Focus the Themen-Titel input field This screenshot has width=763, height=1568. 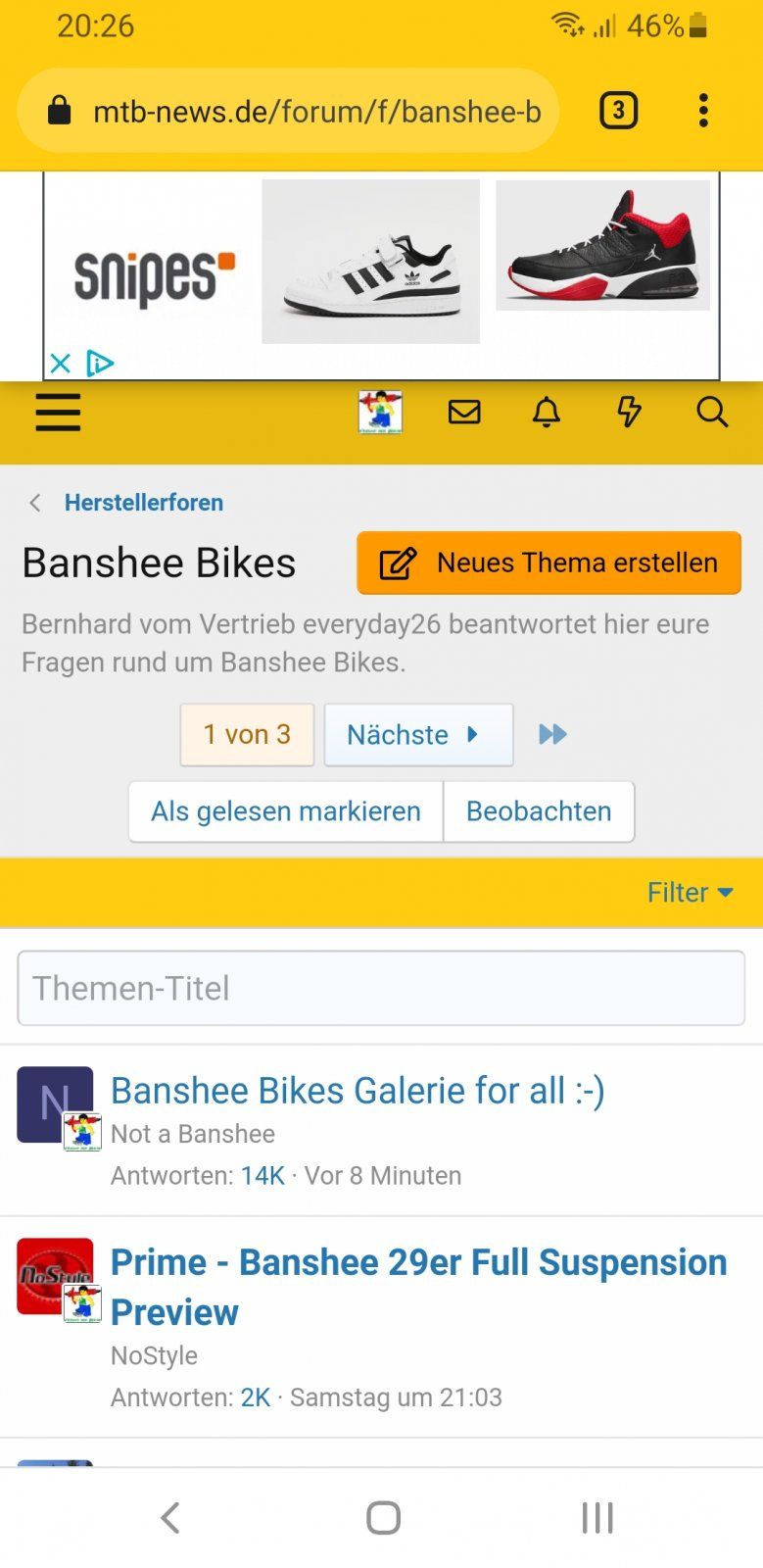click(381, 988)
